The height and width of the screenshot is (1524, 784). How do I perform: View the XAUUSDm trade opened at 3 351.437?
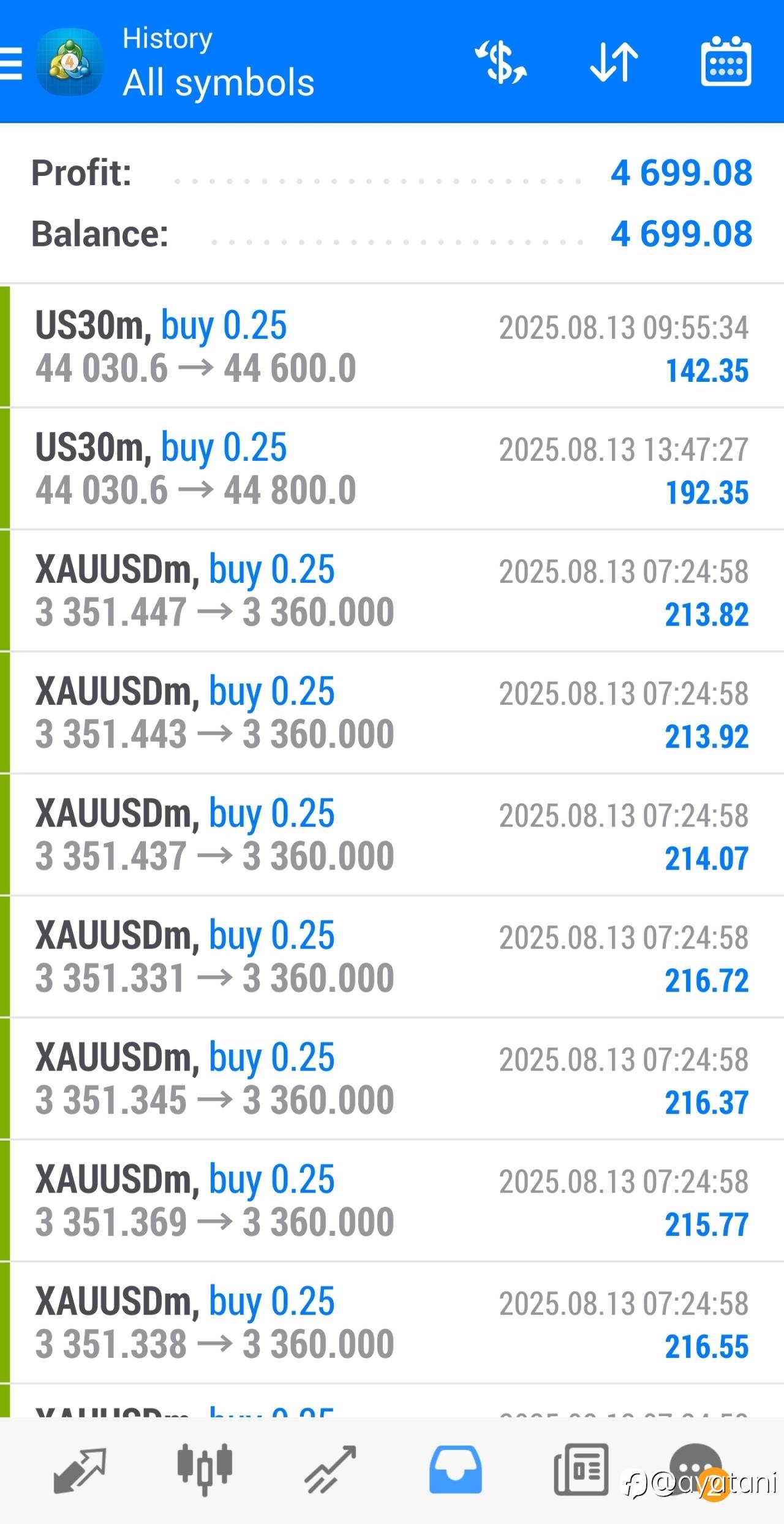(x=392, y=835)
